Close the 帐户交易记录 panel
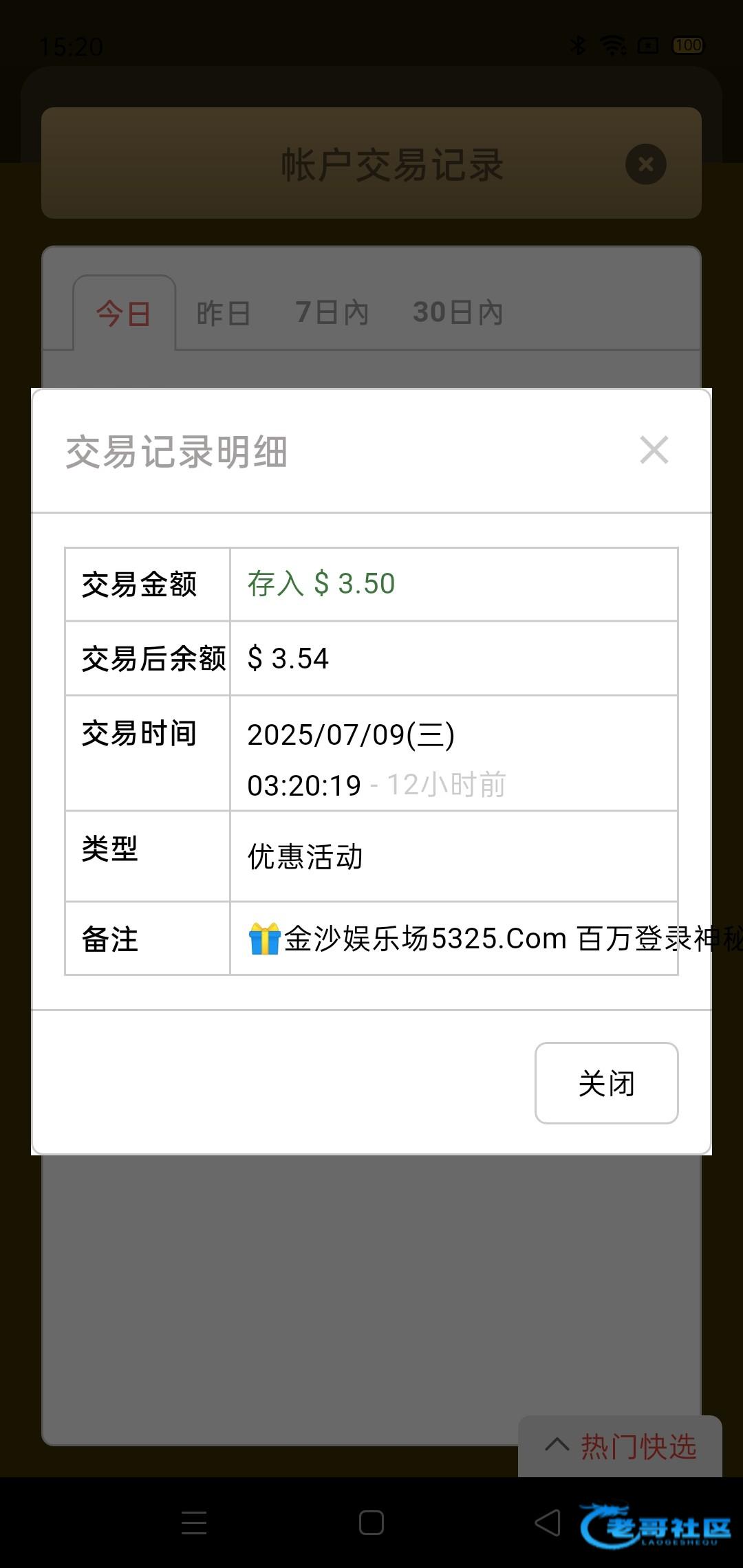The height and width of the screenshot is (1568, 743). click(645, 164)
